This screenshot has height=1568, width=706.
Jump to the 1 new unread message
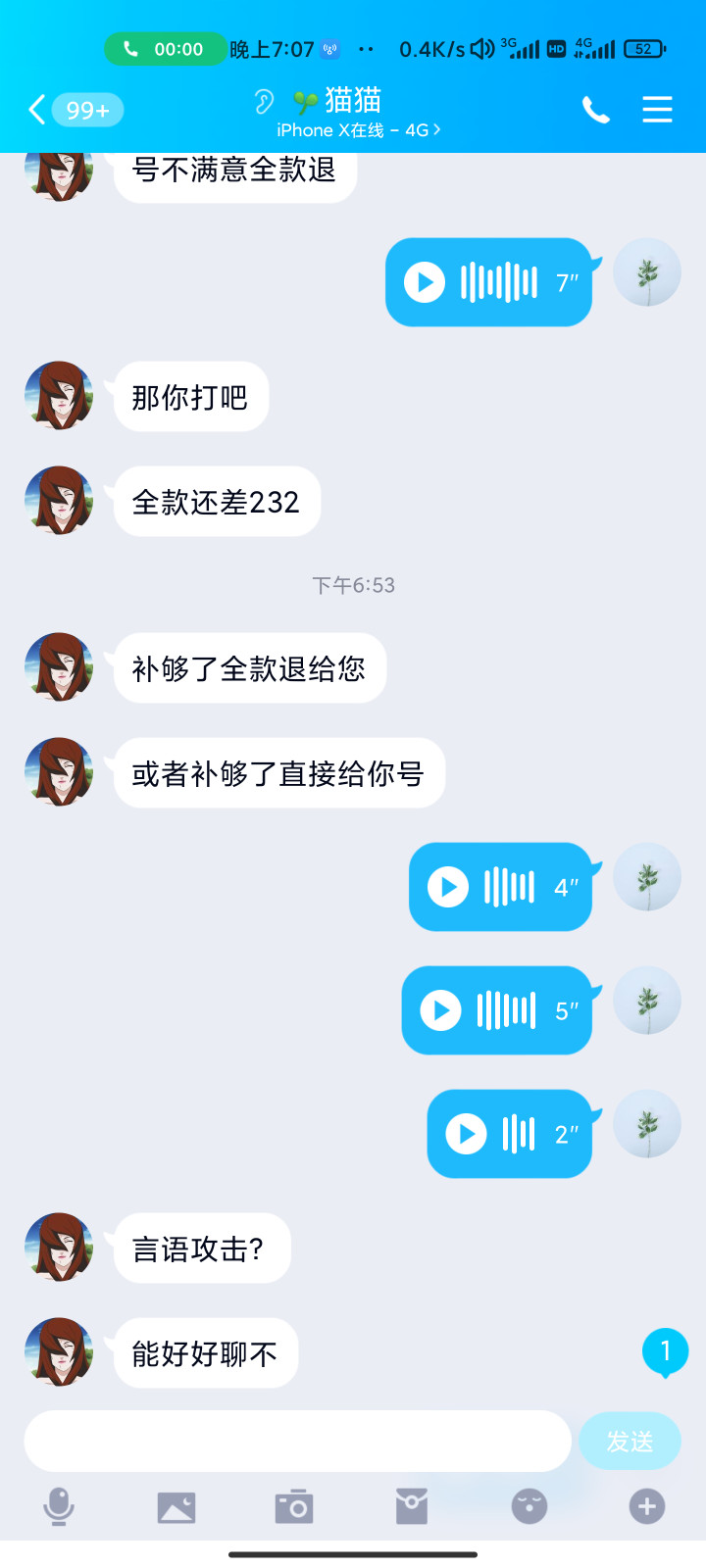click(665, 1352)
